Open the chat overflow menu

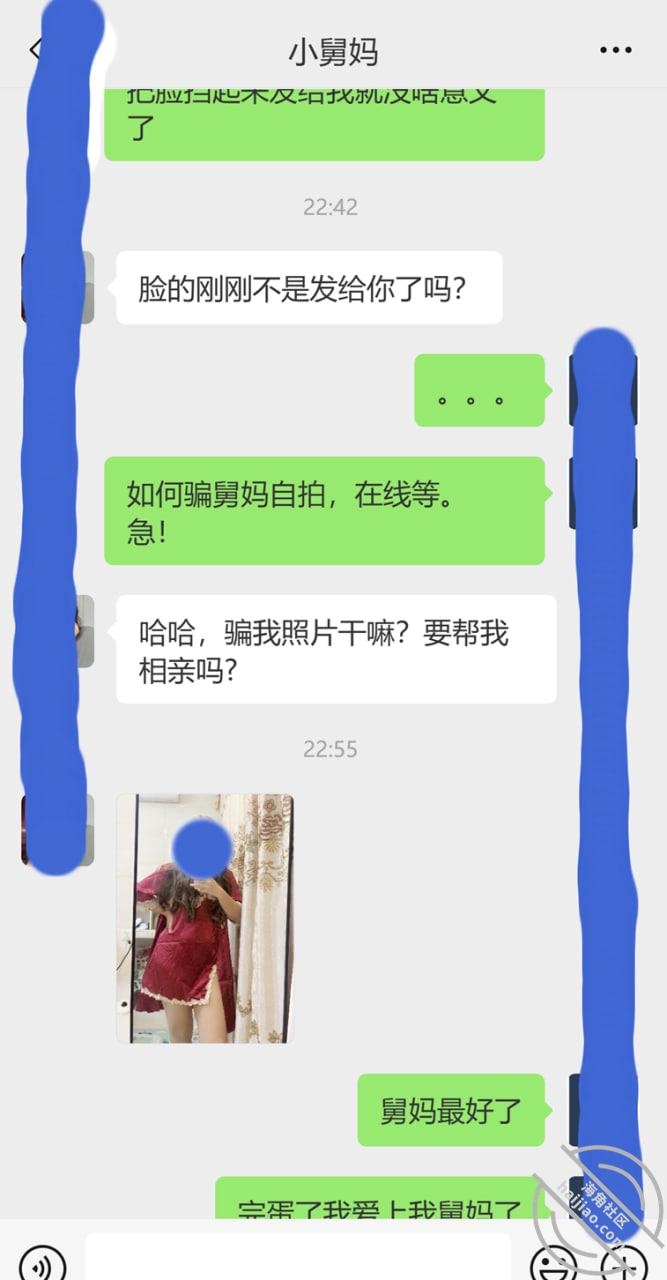click(x=615, y=50)
